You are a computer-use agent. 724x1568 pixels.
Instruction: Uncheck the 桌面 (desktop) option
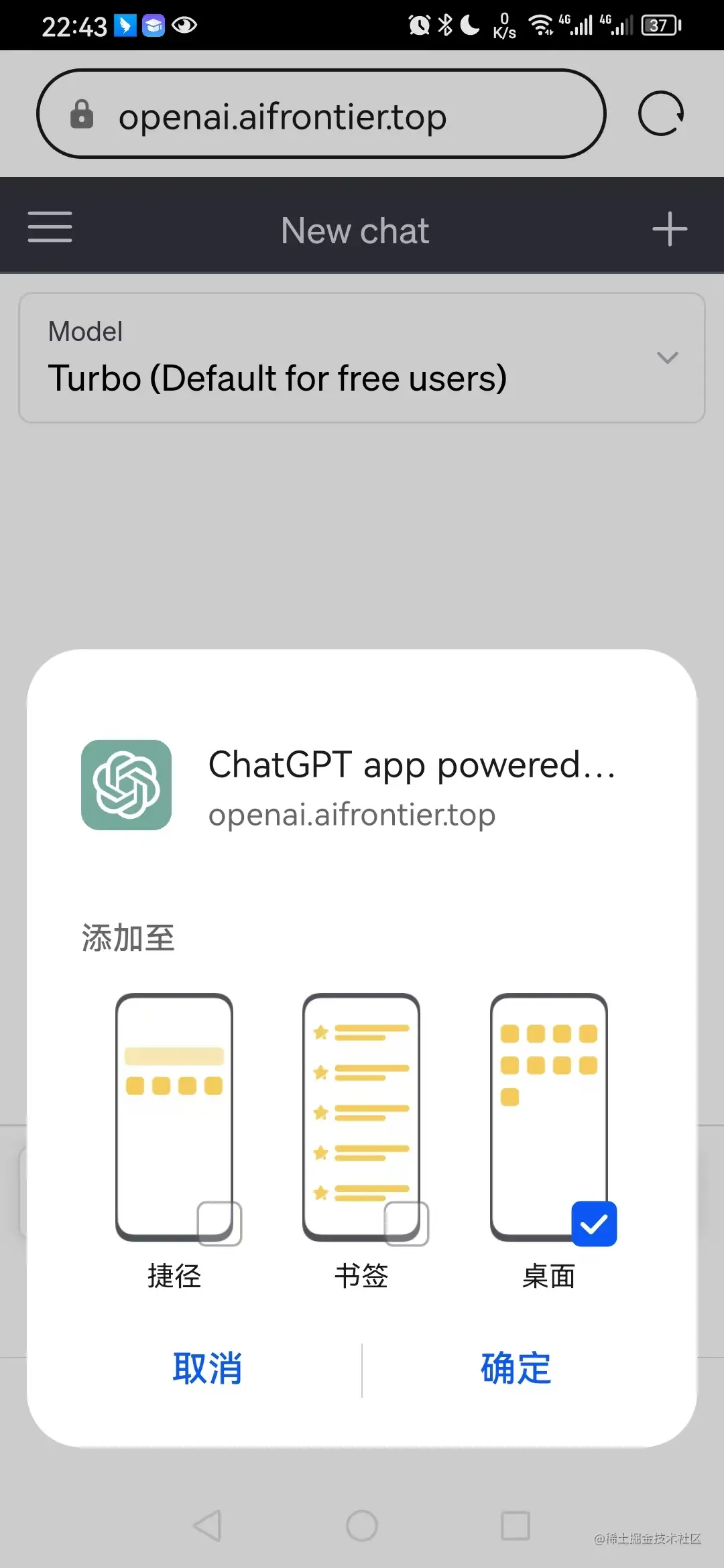click(x=594, y=1224)
